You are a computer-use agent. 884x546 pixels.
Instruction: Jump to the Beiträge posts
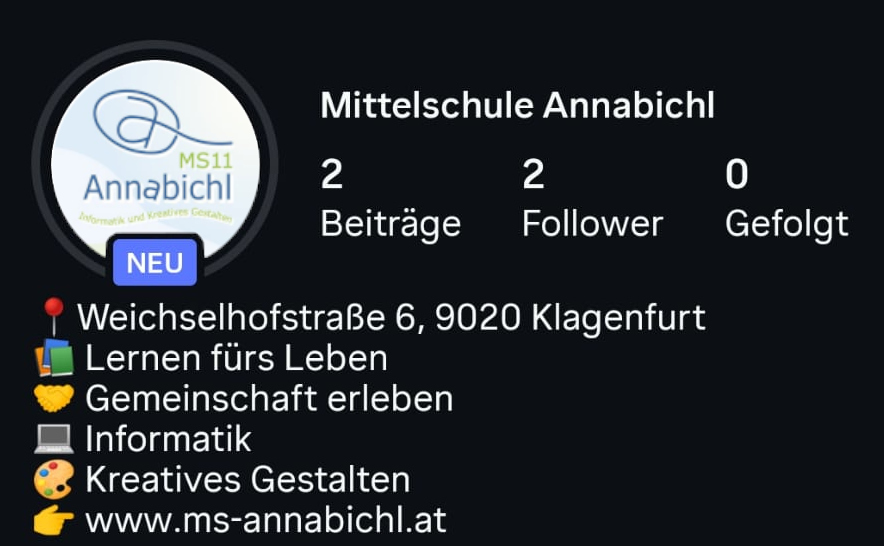click(390, 201)
